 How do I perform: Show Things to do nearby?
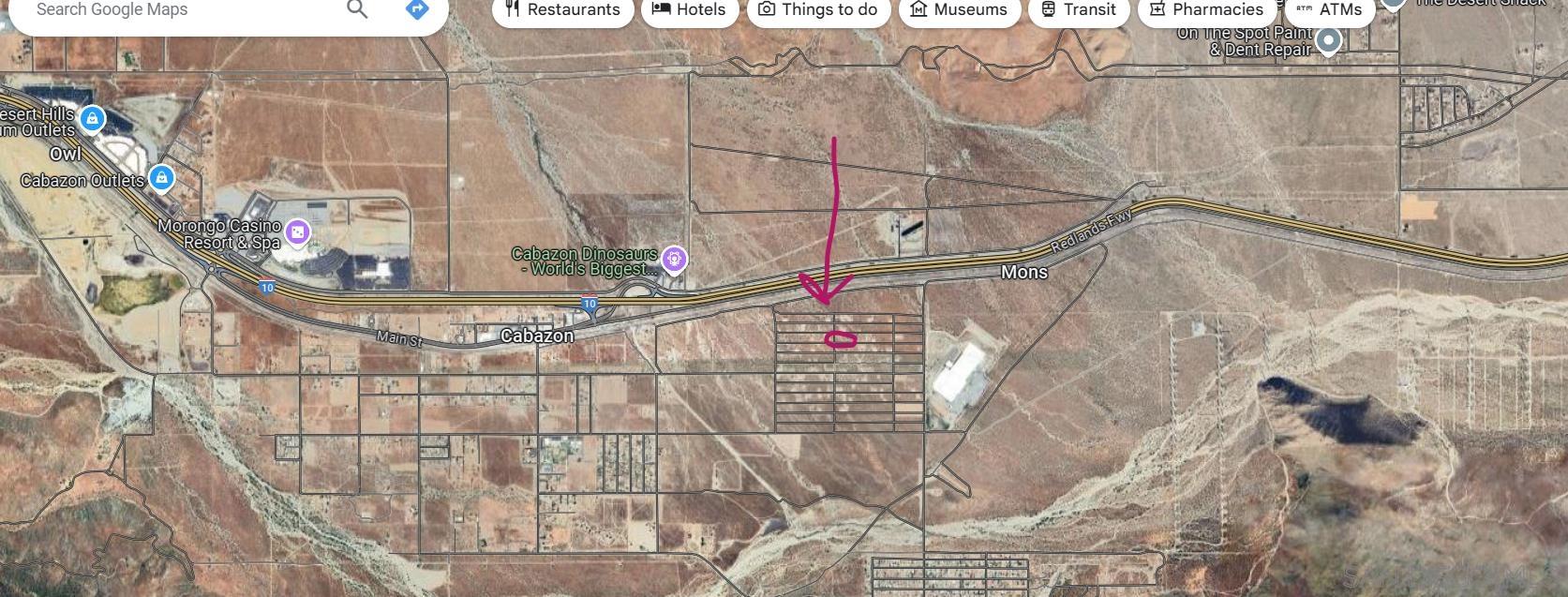tap(817, 10)
